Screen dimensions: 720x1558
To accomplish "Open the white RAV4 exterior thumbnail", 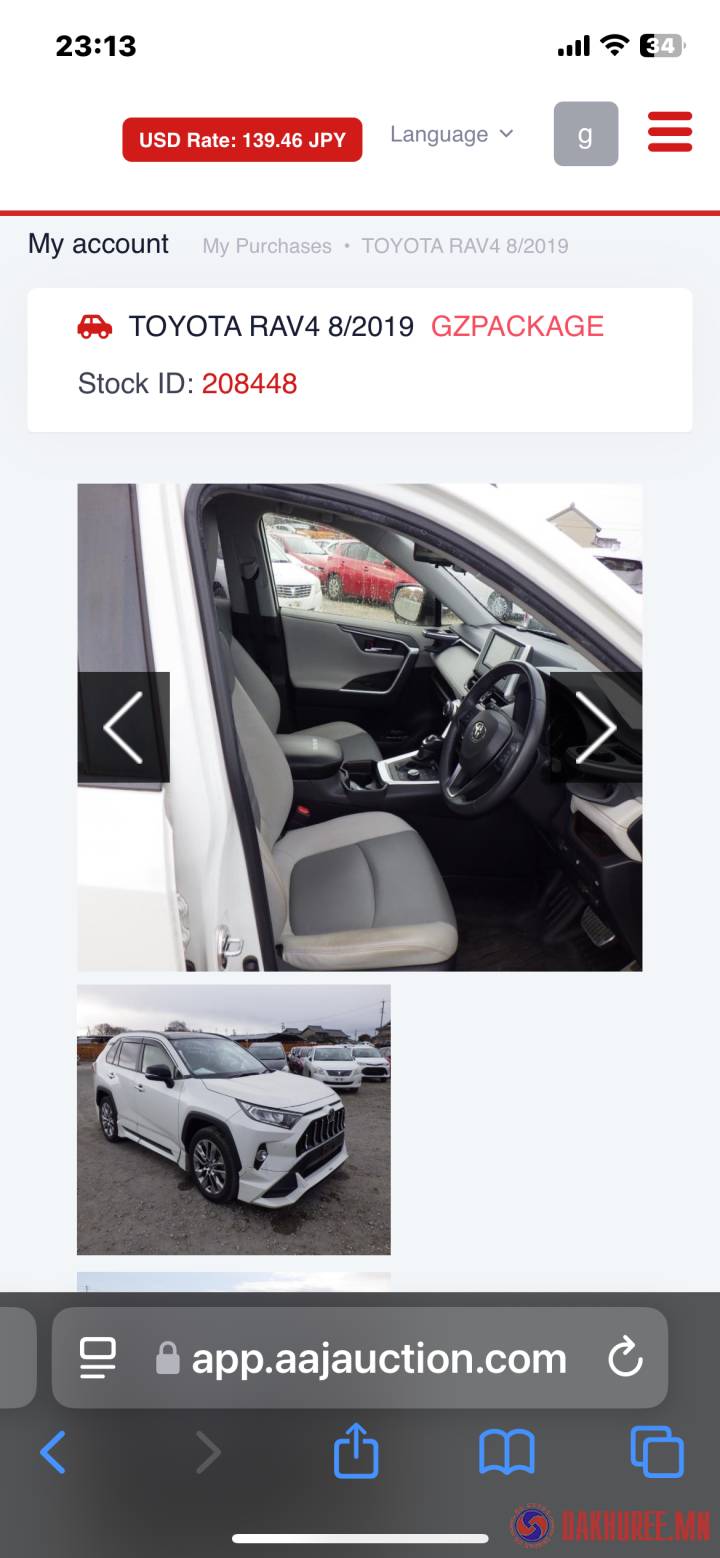I will pyautogui.click(x=234, y=1119).
